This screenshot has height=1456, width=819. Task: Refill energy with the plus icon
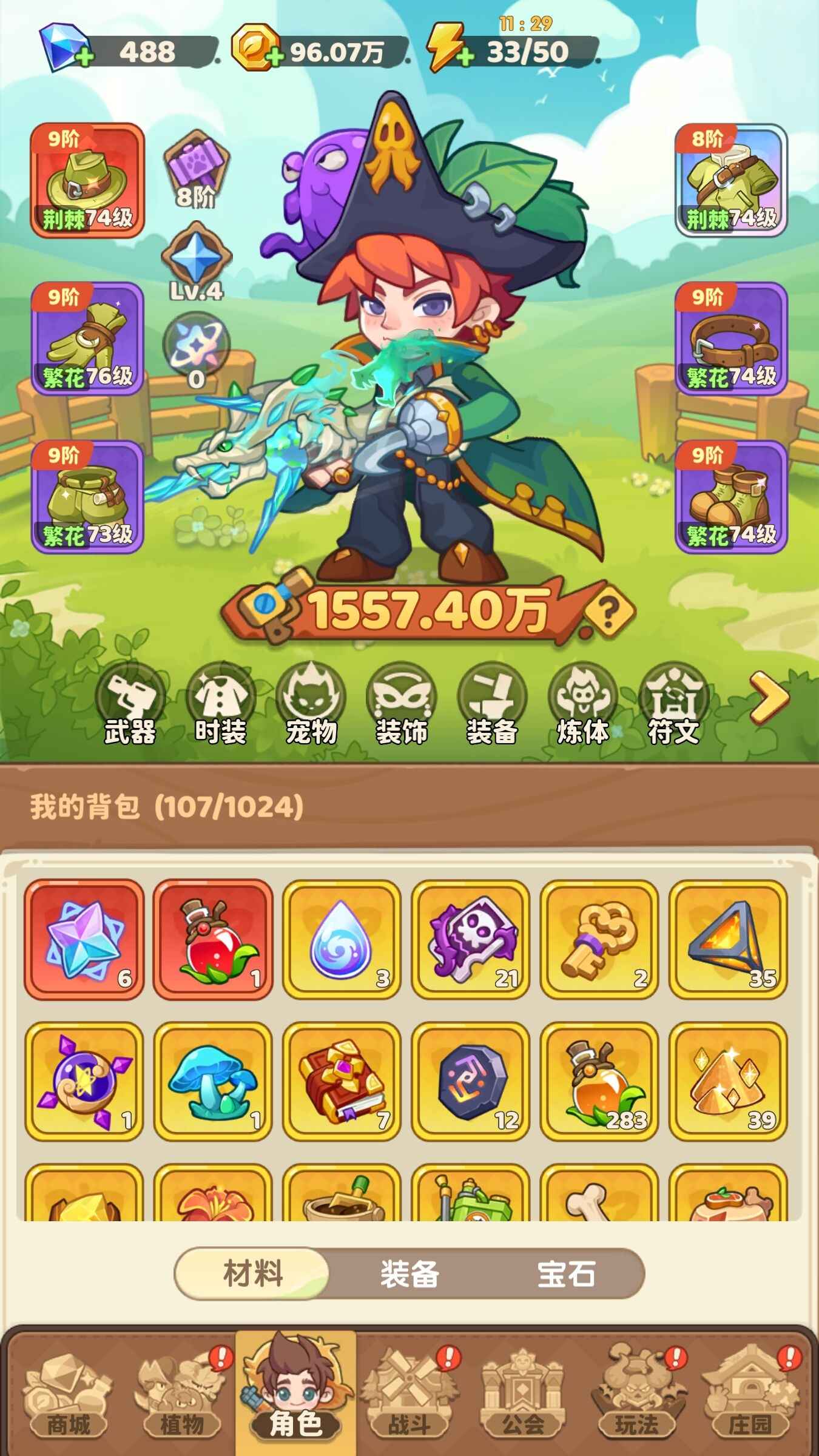tap(465, 58)
